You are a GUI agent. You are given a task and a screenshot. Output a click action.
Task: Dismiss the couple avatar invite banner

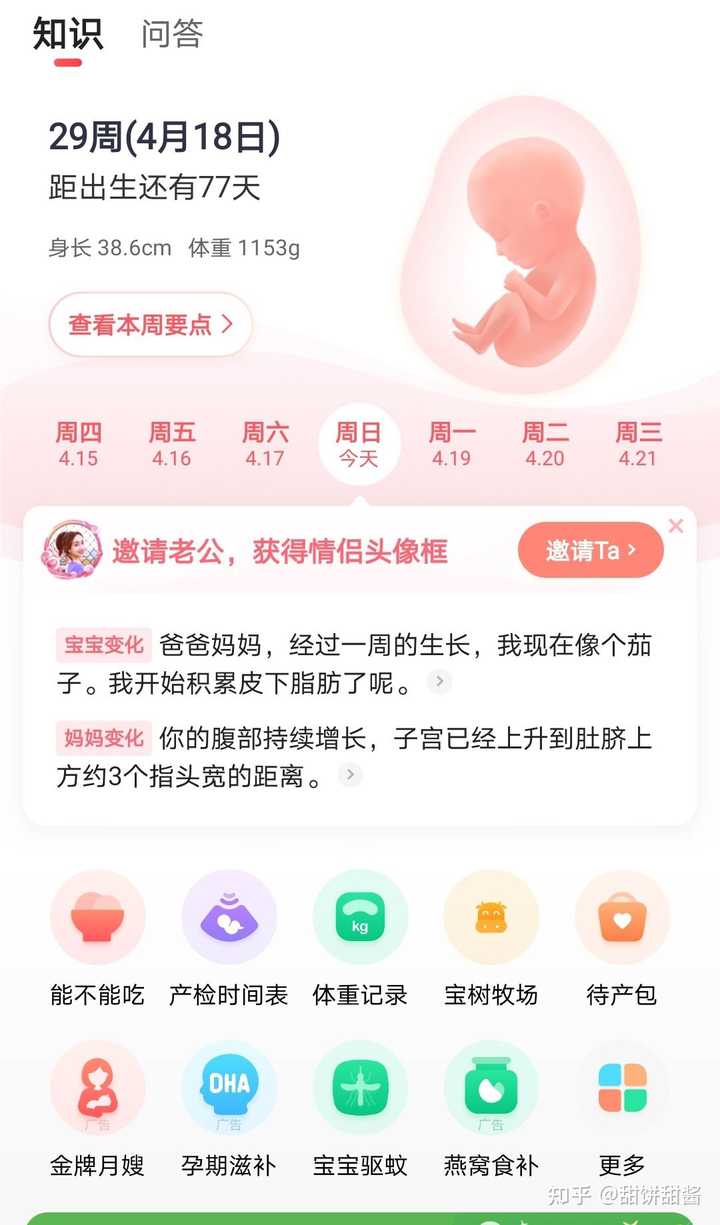[x=676, y=525]
